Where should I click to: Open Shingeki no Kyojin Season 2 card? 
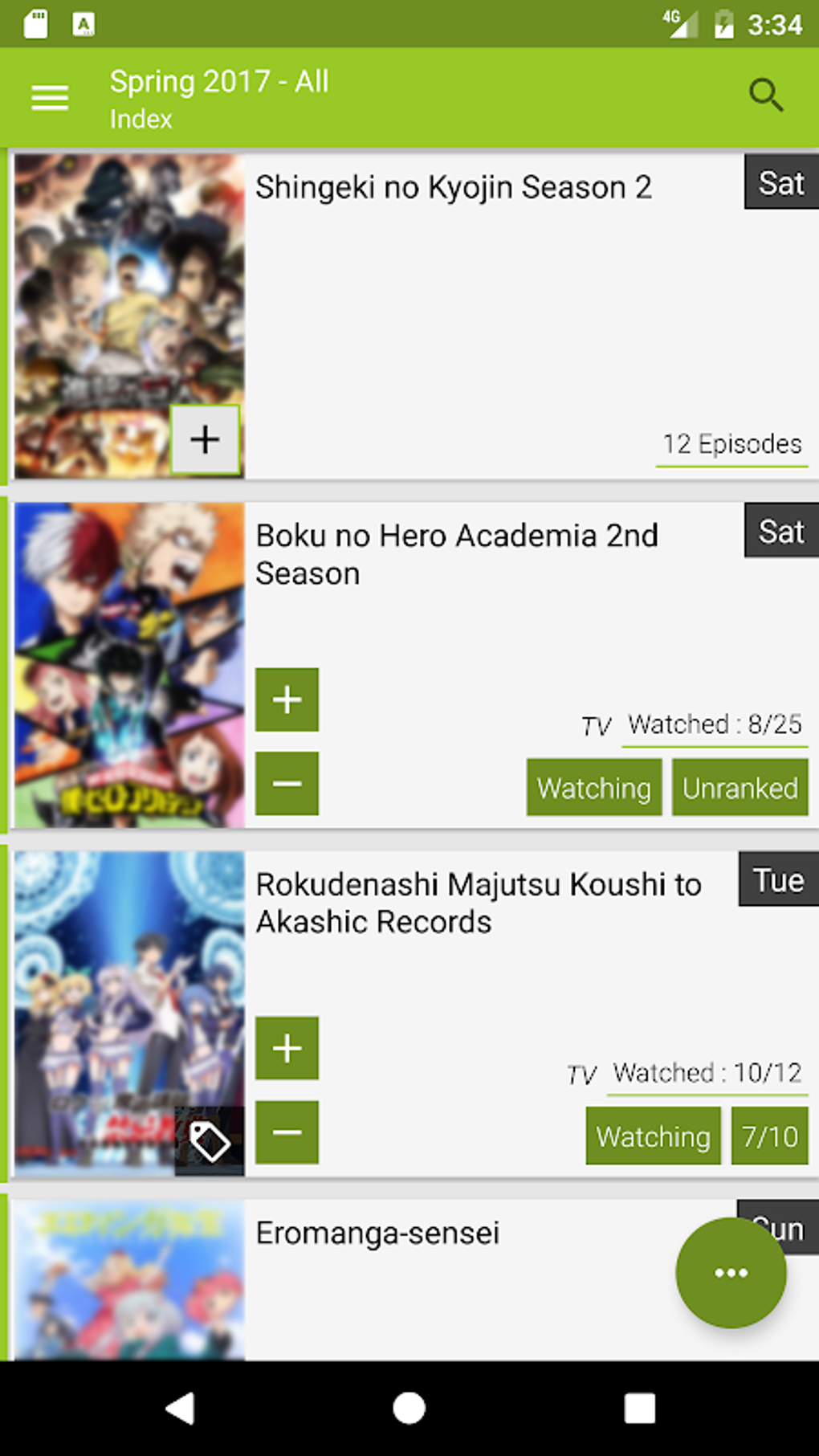click(x=414, y=316)
